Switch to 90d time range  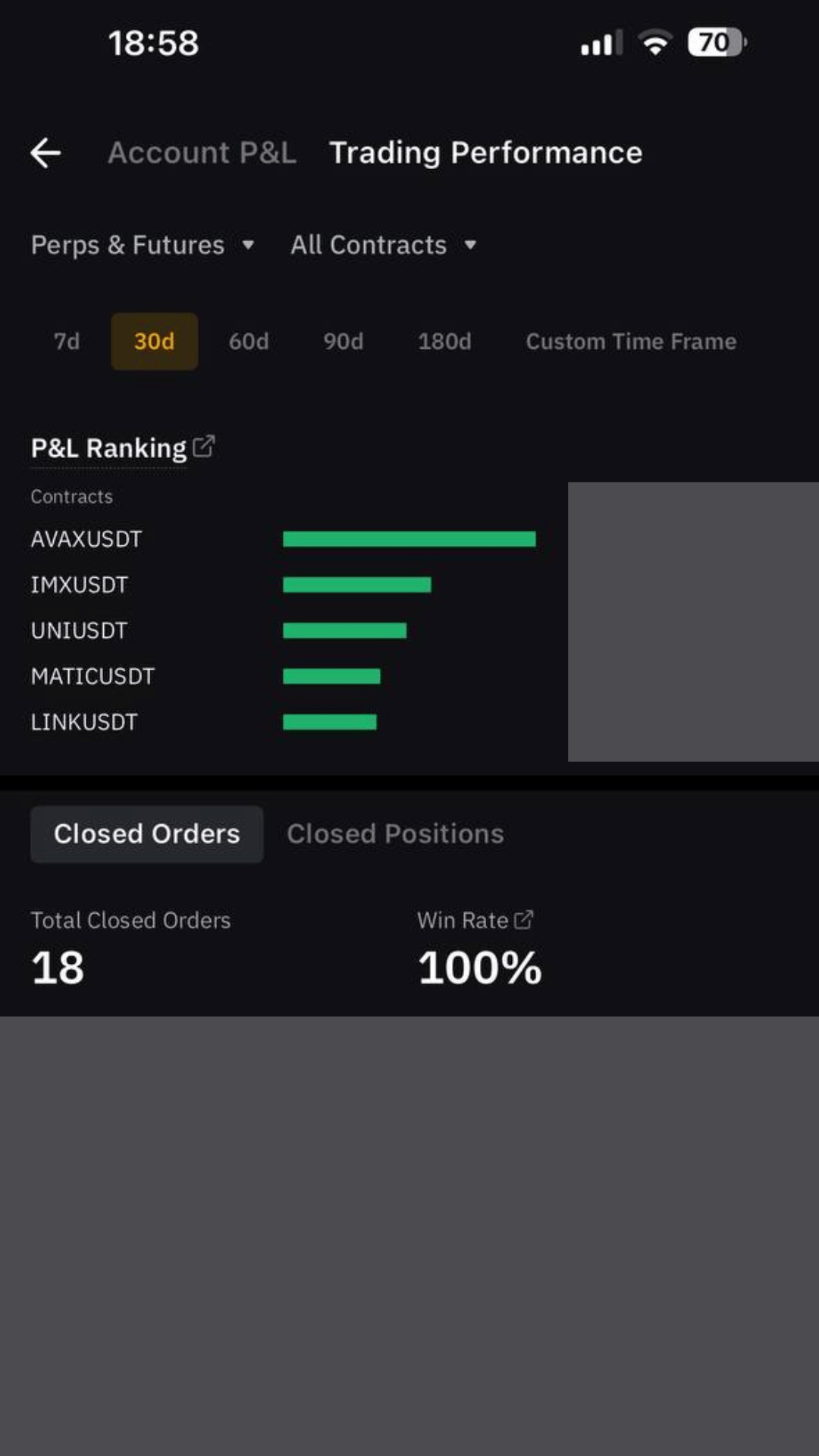click(x=343, y=341)
